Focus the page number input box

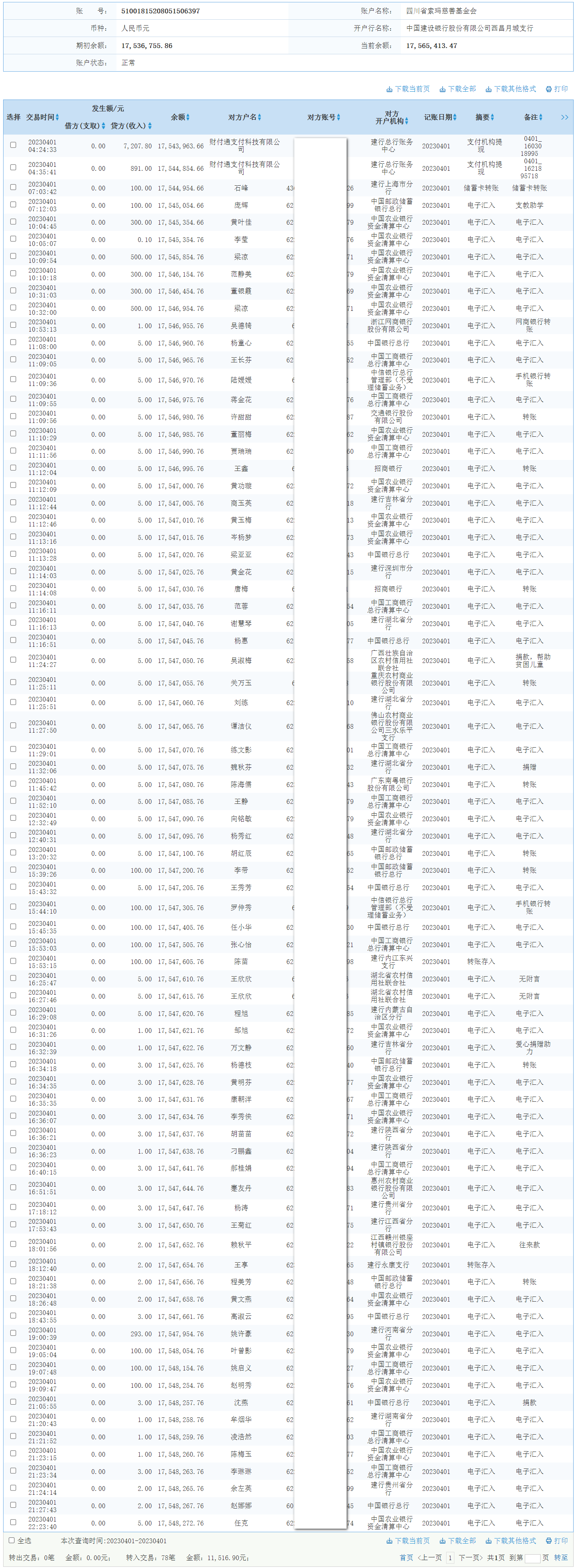tap(532, 1558)
